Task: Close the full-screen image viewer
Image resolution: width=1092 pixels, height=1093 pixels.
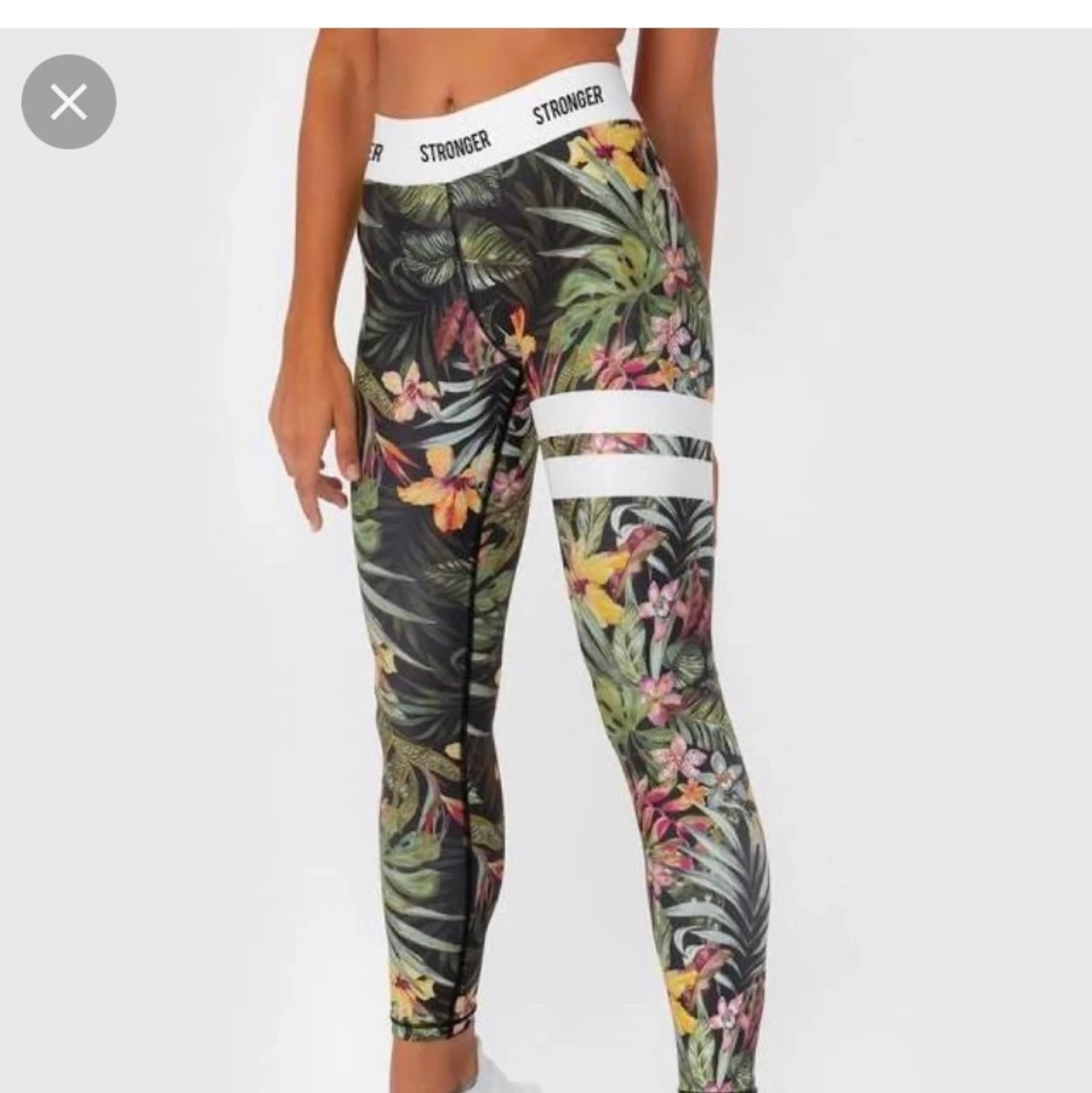Action: tap(69, 102)
